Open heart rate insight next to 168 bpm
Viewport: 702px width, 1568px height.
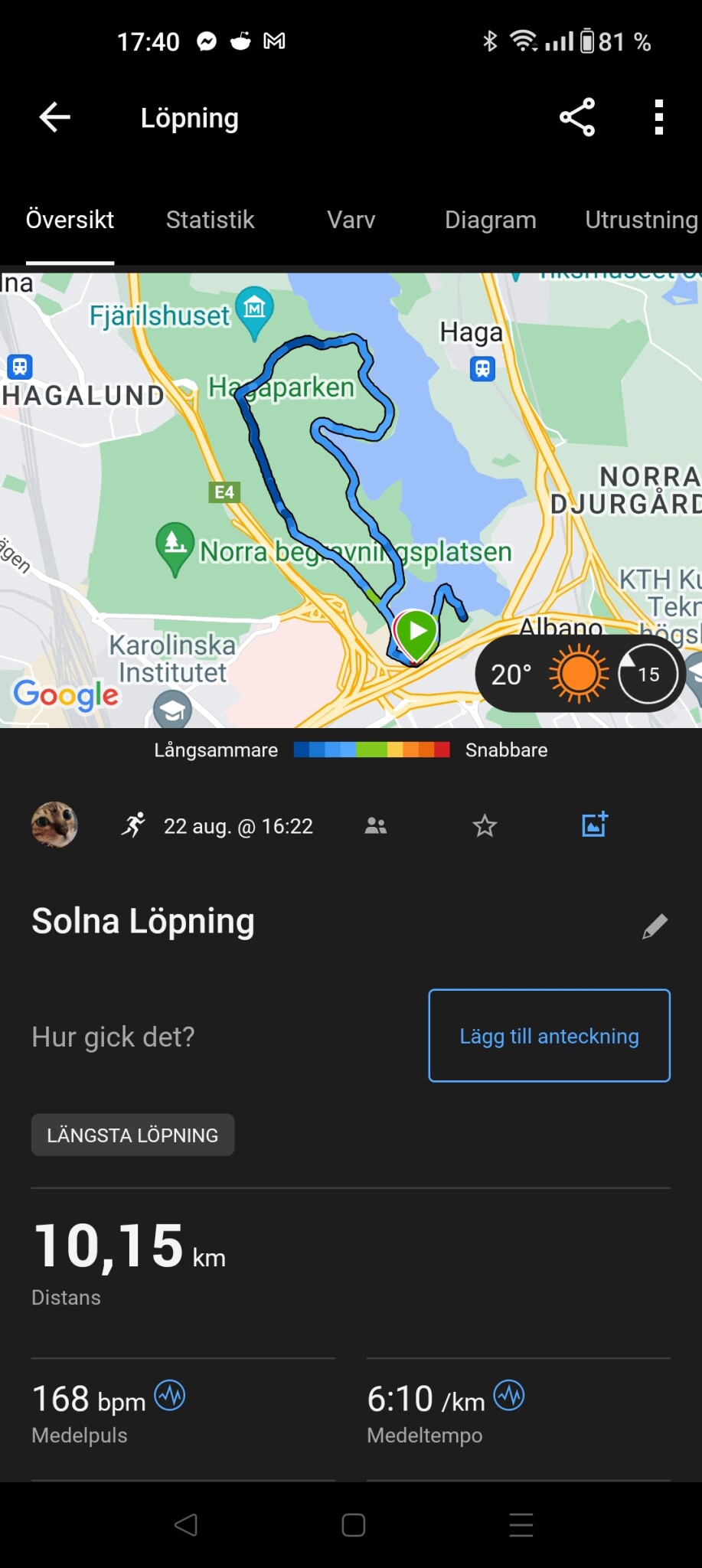170,1395
